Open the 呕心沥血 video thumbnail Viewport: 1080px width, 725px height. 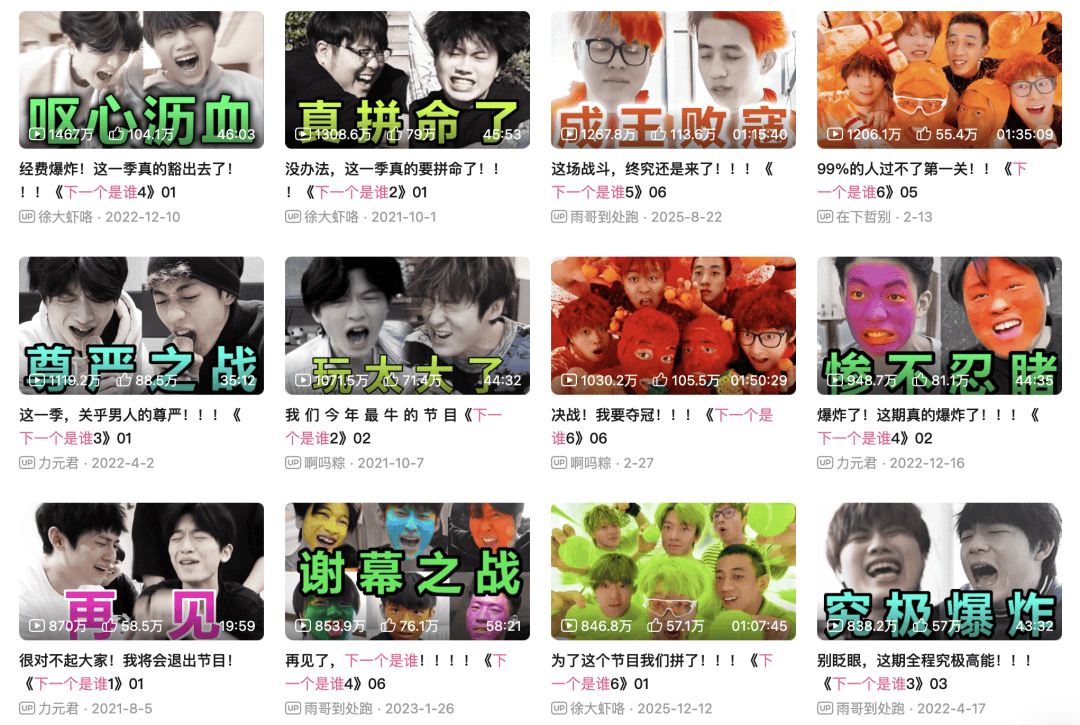pos(141,79)
